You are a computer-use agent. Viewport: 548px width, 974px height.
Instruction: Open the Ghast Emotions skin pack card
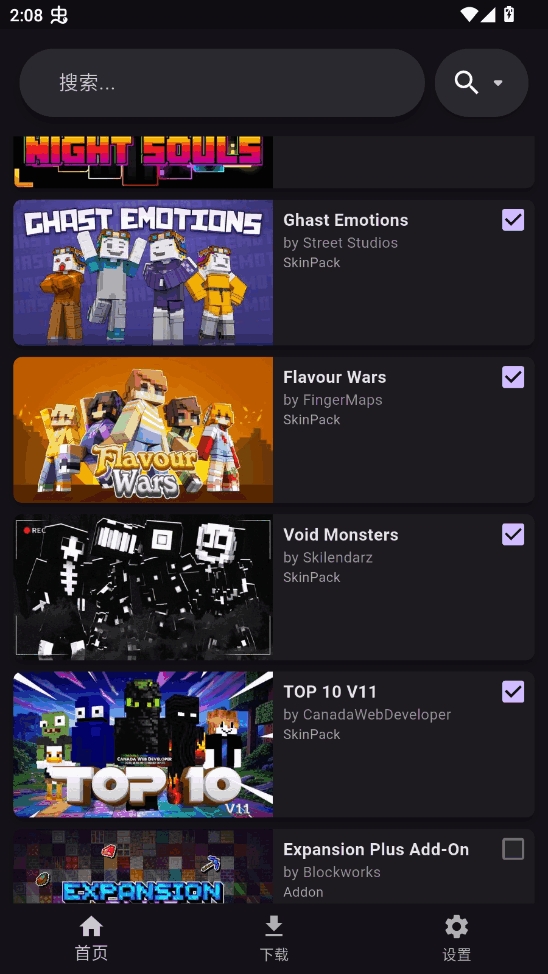coord(274,272)
